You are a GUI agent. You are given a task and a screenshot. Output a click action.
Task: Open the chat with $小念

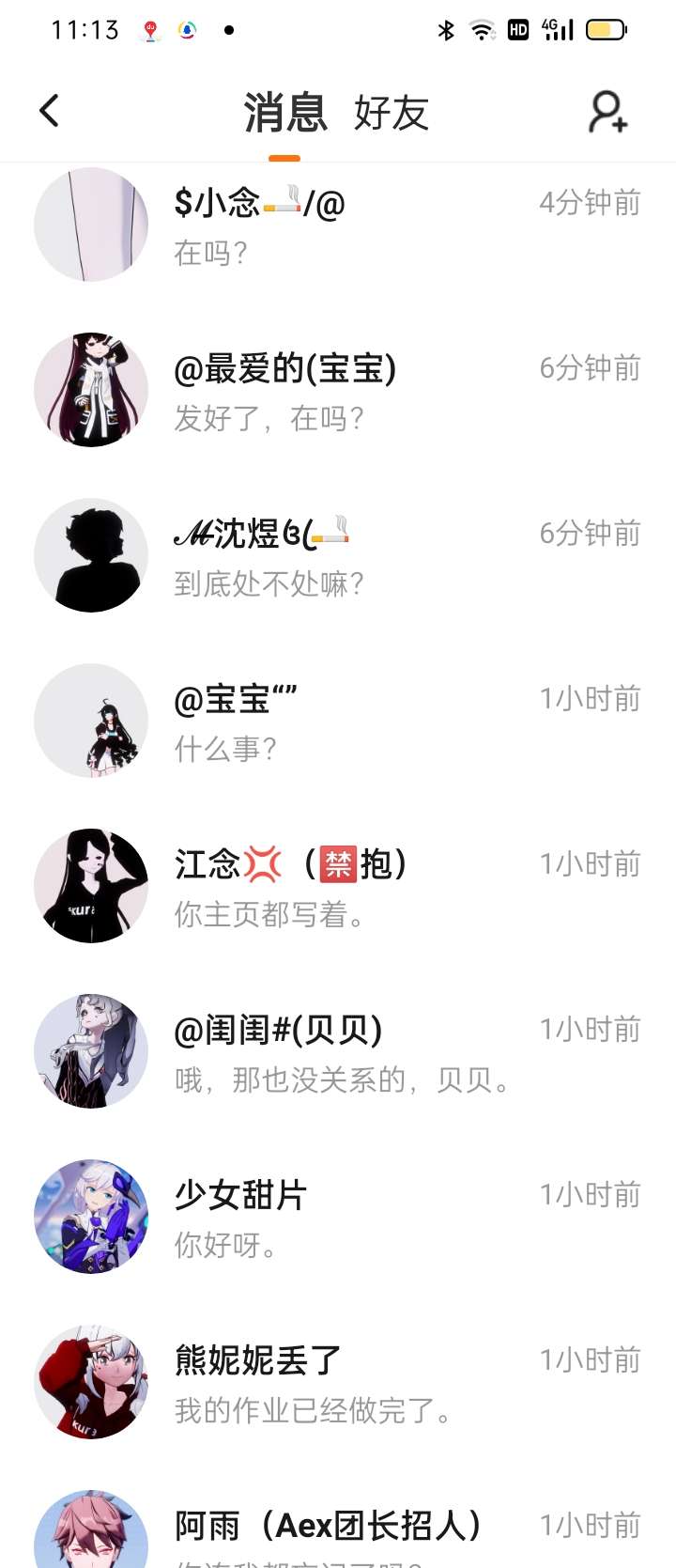point(338,225)
